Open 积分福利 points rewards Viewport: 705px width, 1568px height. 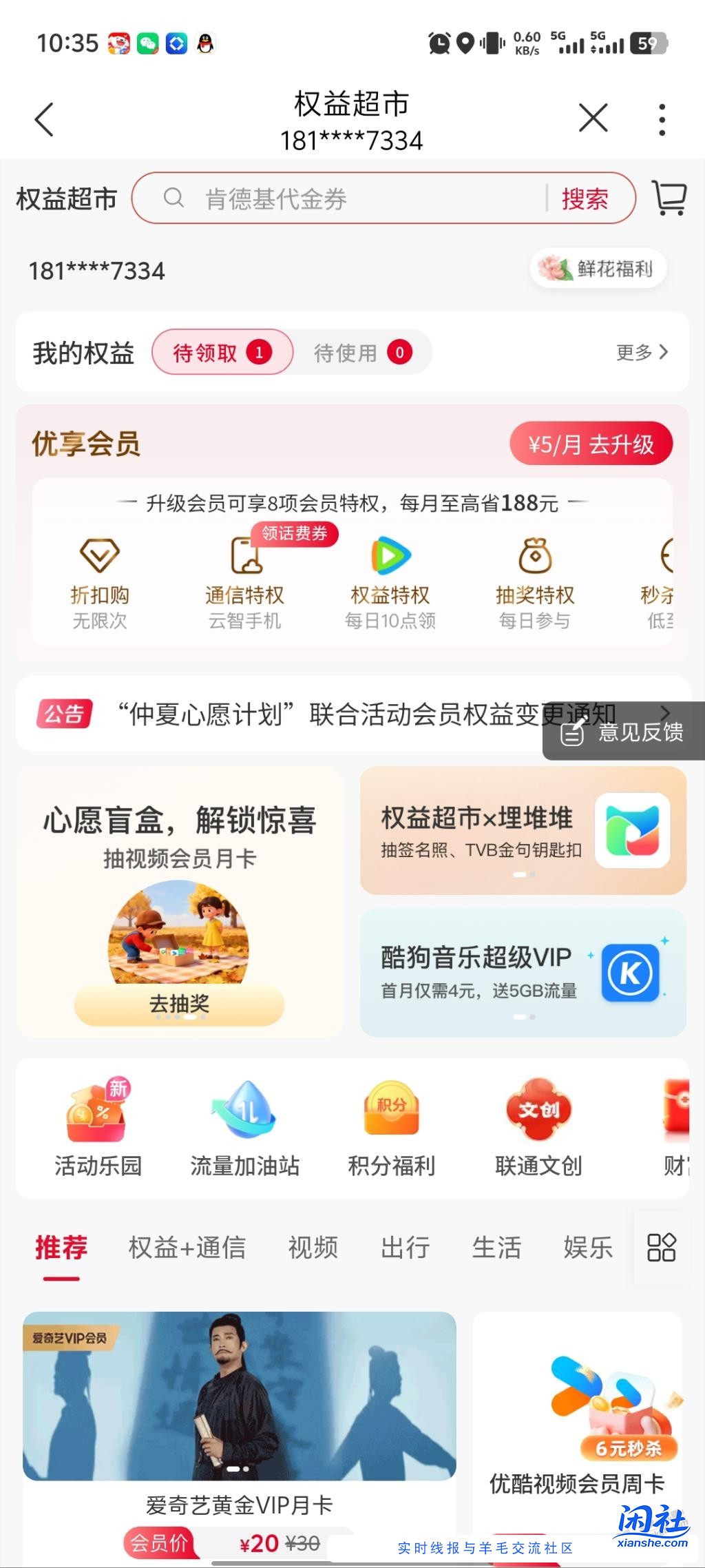(x=391, y=1122)
